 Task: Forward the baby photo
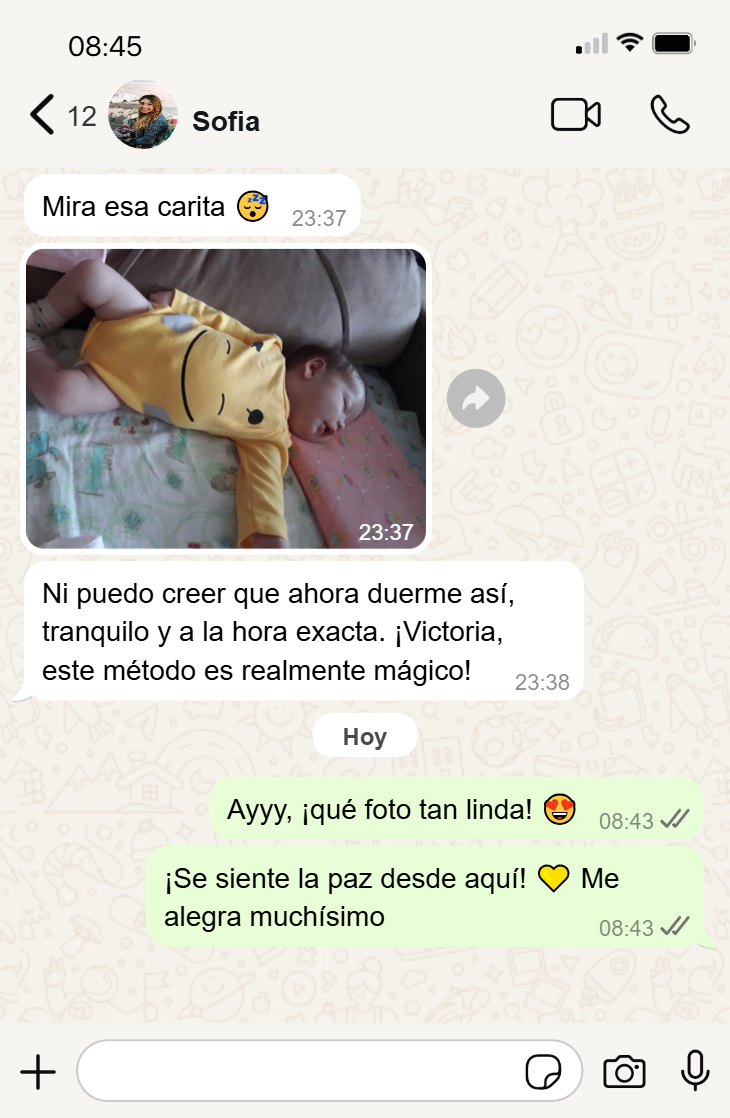[476, 399]
